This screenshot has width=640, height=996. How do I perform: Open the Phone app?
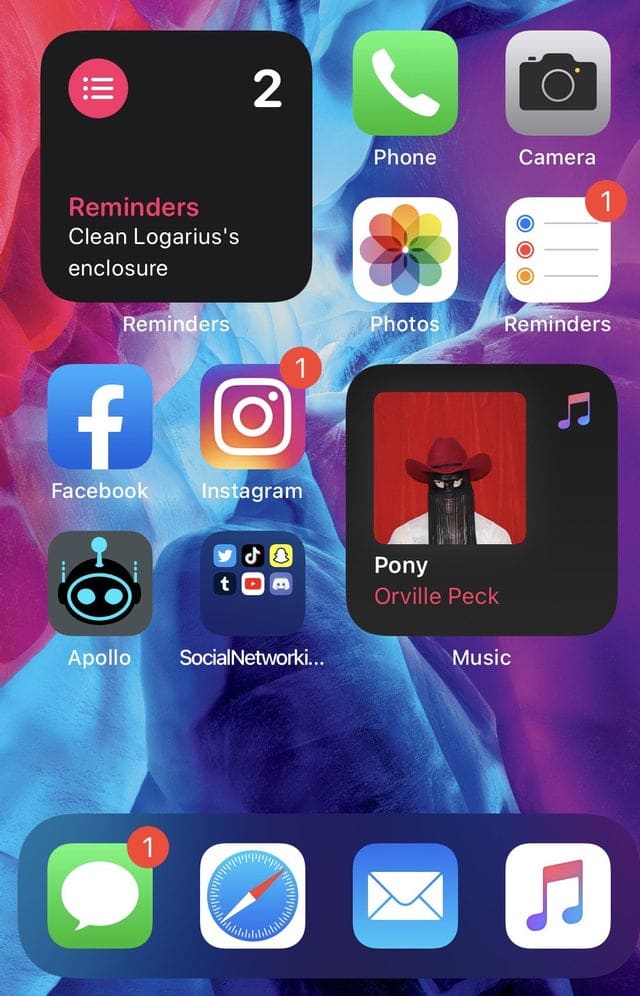click(x=405, y=83)
